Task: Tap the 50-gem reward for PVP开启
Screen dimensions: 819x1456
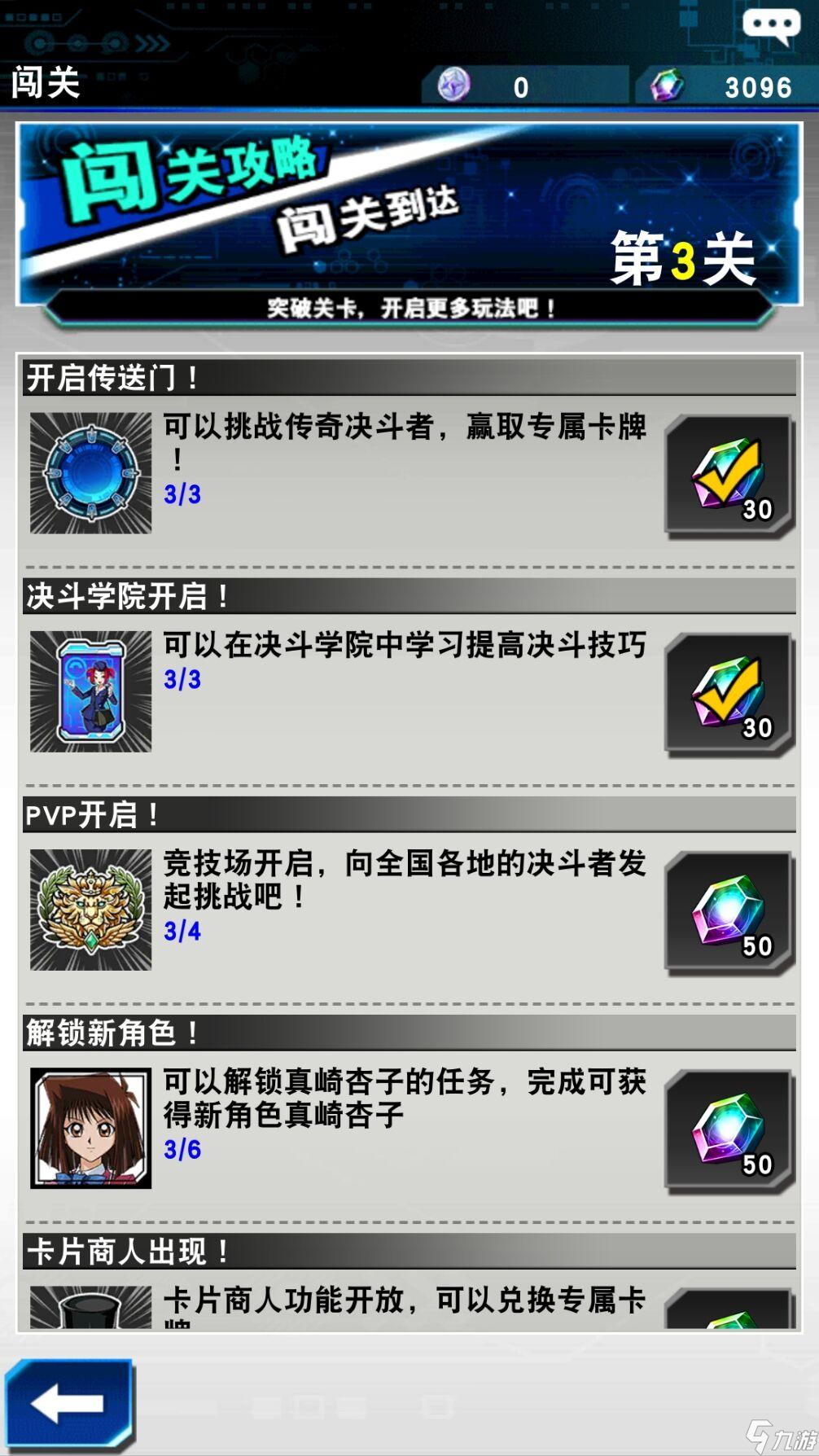Action: 729,913
